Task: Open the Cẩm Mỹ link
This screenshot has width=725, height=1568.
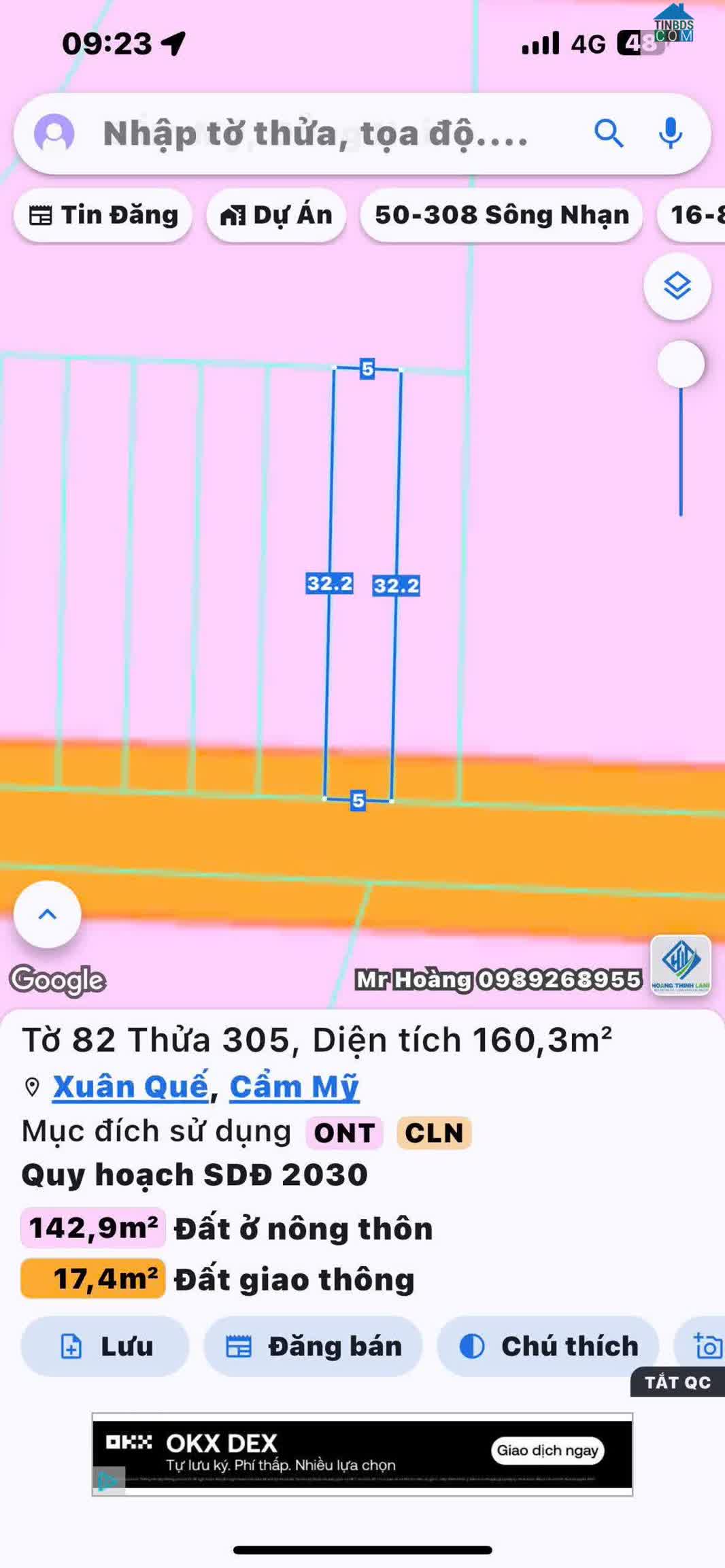Action: click(x=294, y=1086)
